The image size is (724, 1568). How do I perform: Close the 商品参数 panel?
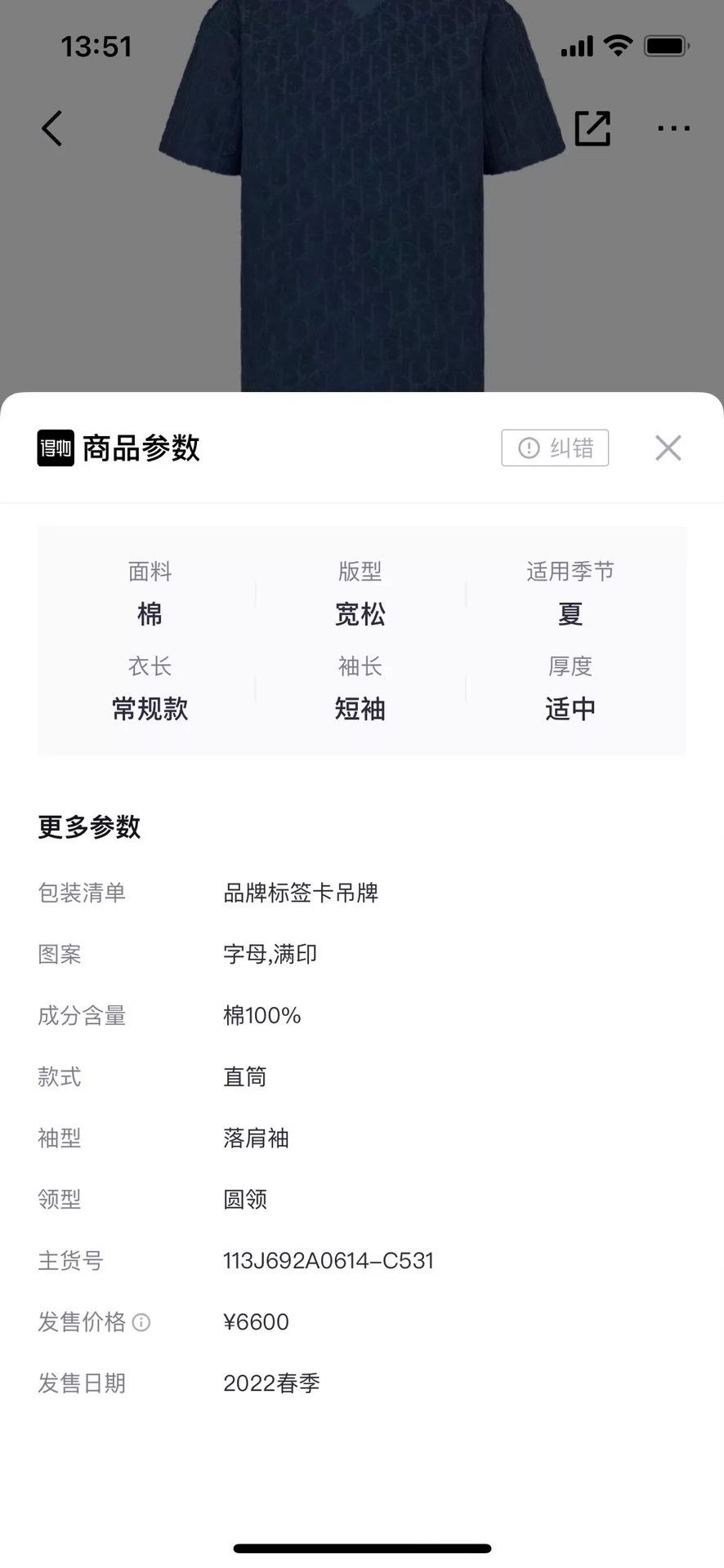click(668, 448)
